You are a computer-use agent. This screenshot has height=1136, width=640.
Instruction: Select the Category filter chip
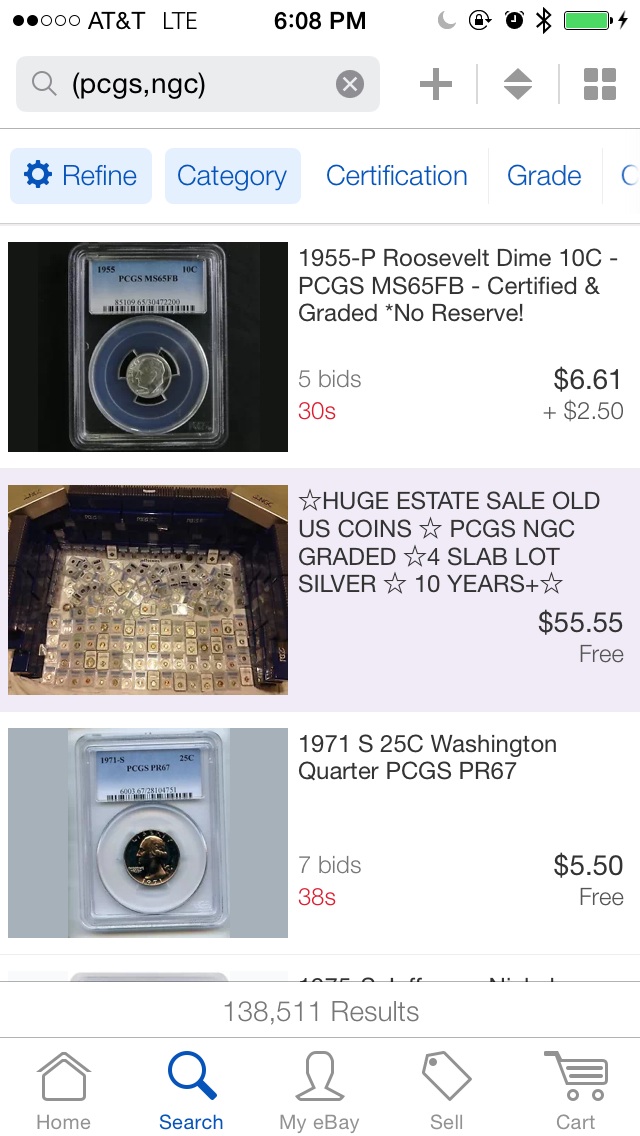pyautogui.click(x=232, y=176)
